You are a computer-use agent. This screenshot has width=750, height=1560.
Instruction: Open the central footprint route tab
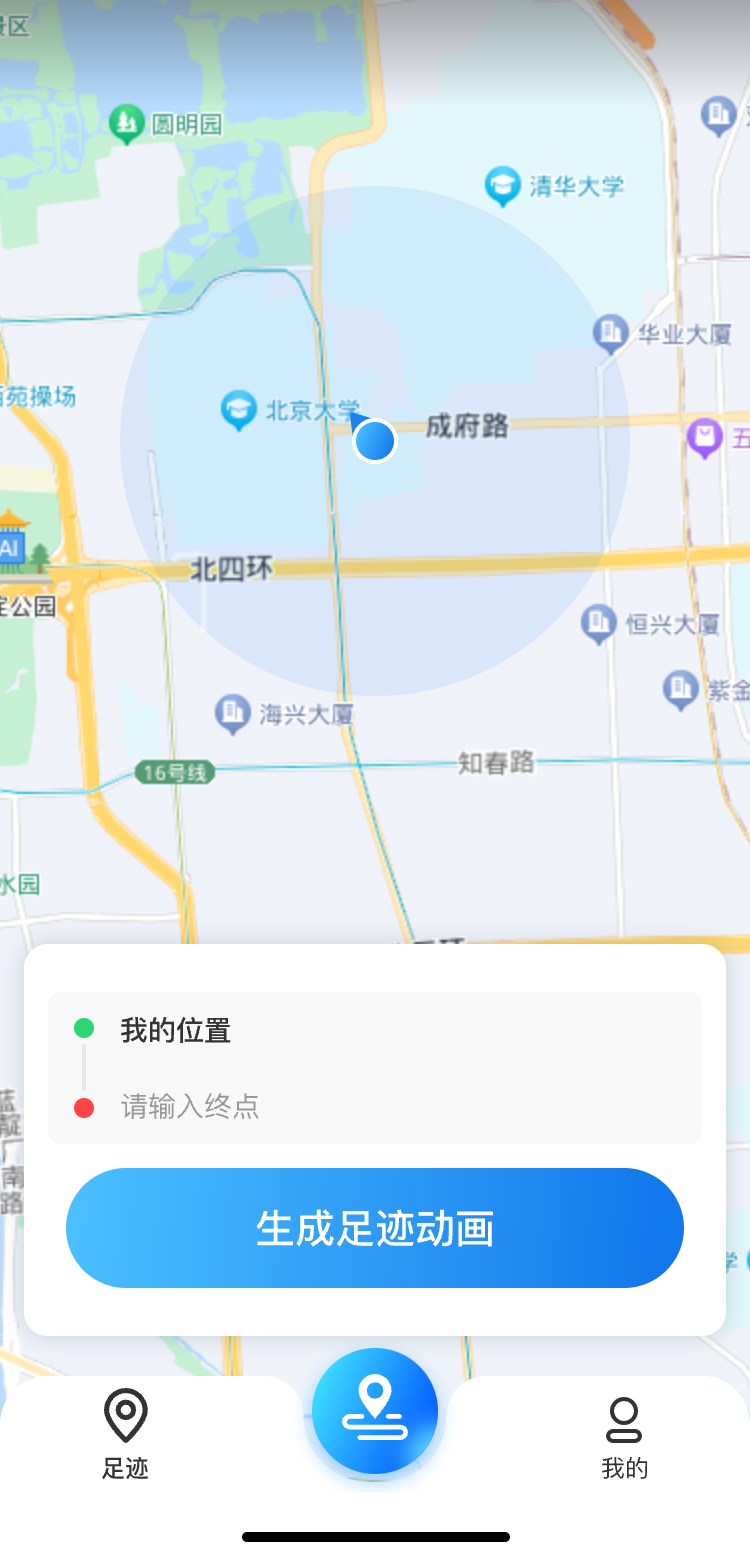(375, 1410)
